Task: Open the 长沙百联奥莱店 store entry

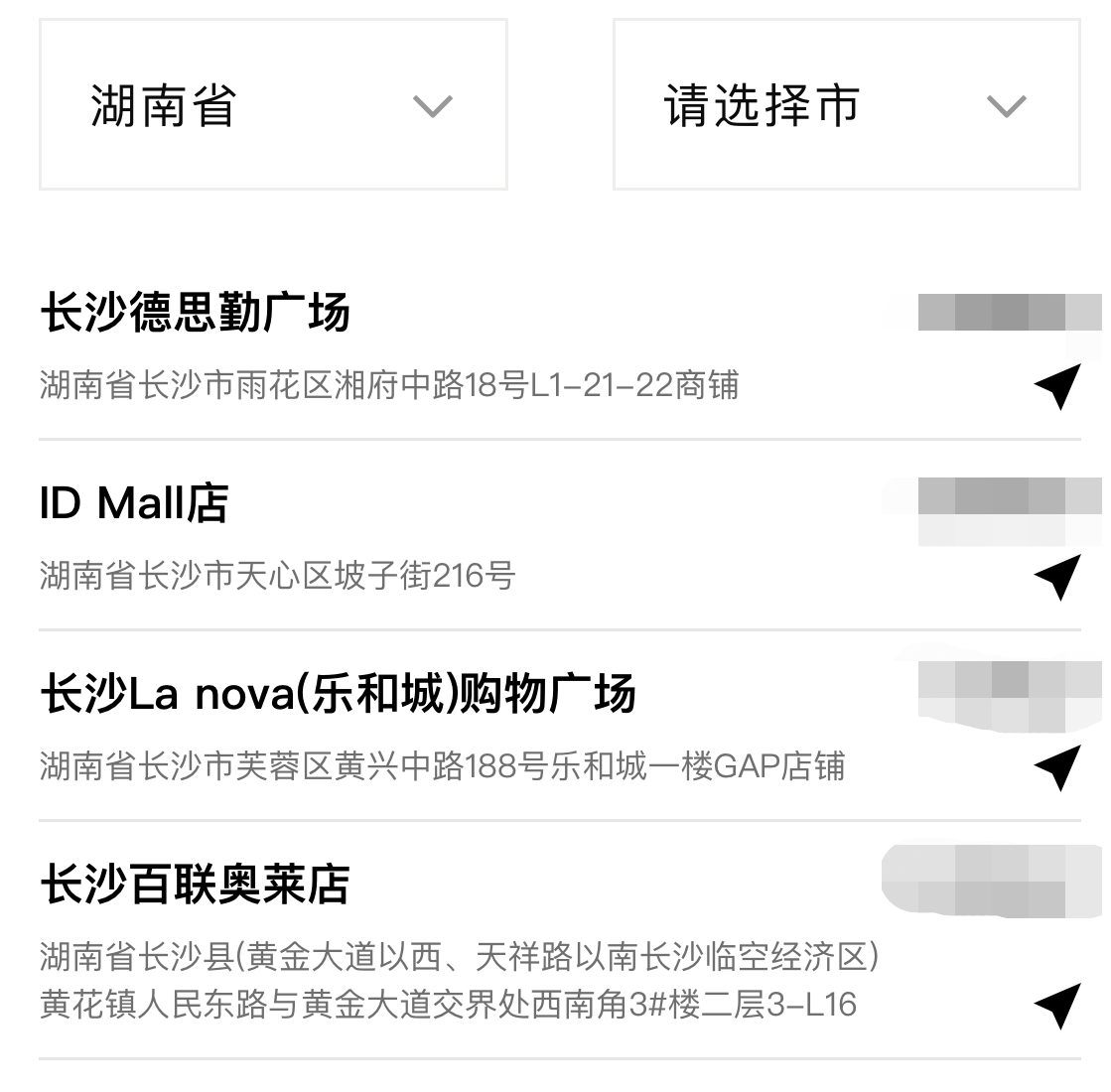Action: (196, 885)
